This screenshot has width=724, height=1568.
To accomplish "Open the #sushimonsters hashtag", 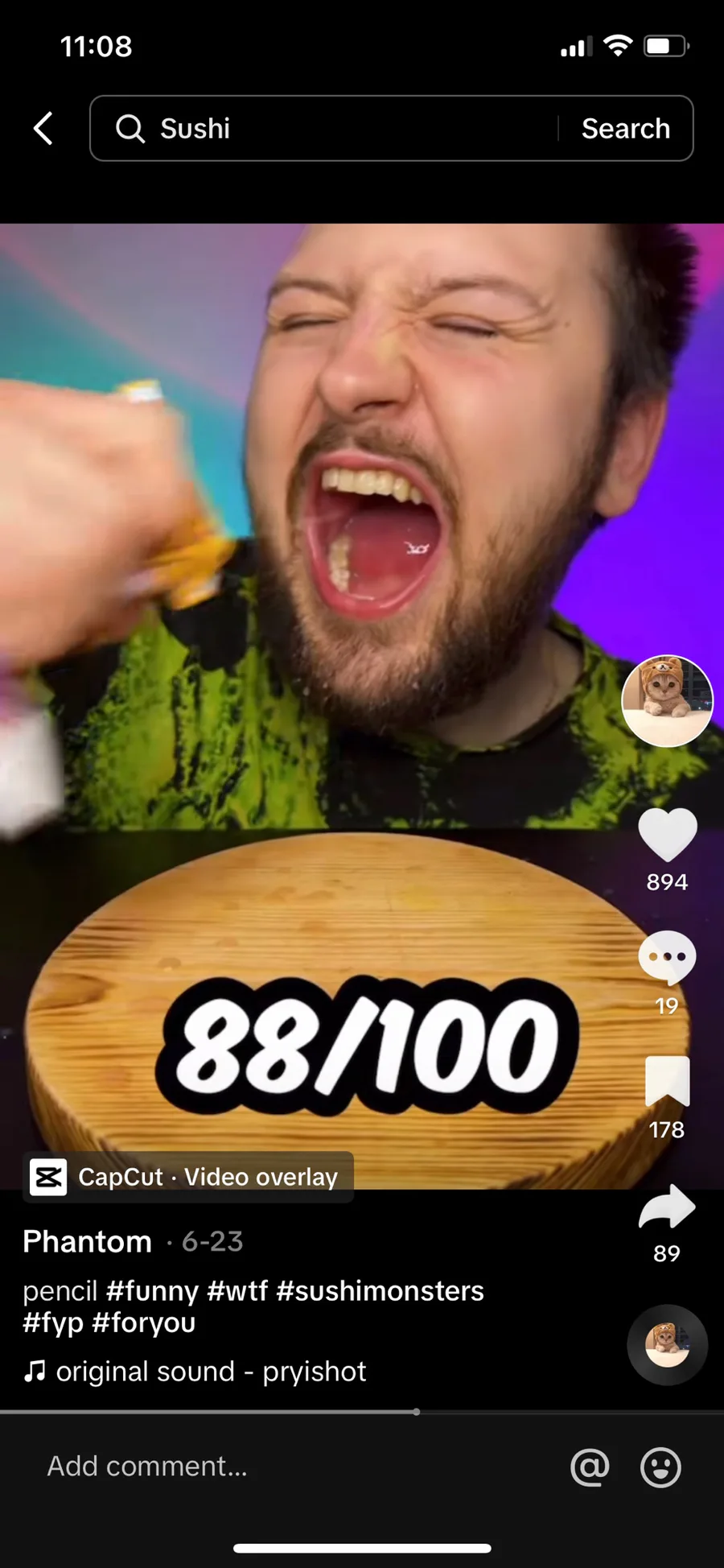I will coord(380,1290).
